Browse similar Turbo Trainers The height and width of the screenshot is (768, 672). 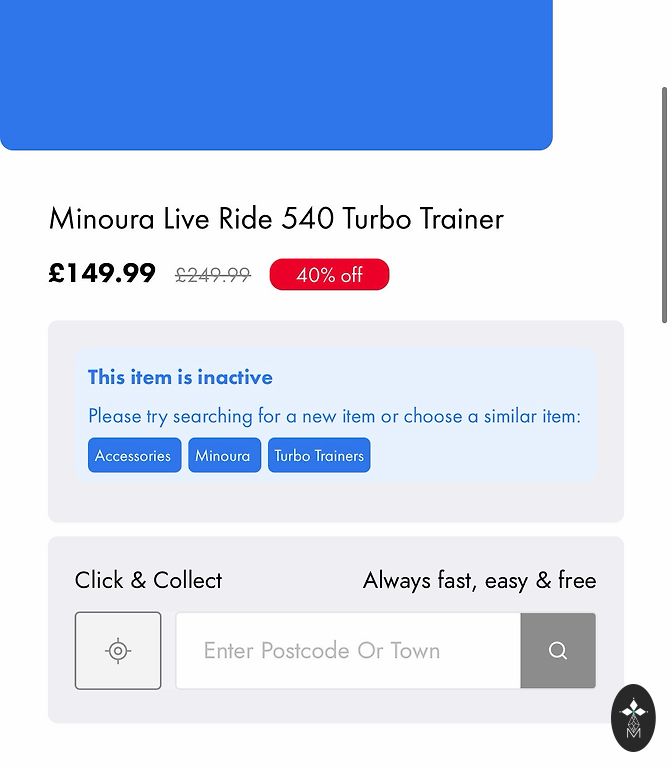coord(318,455)
